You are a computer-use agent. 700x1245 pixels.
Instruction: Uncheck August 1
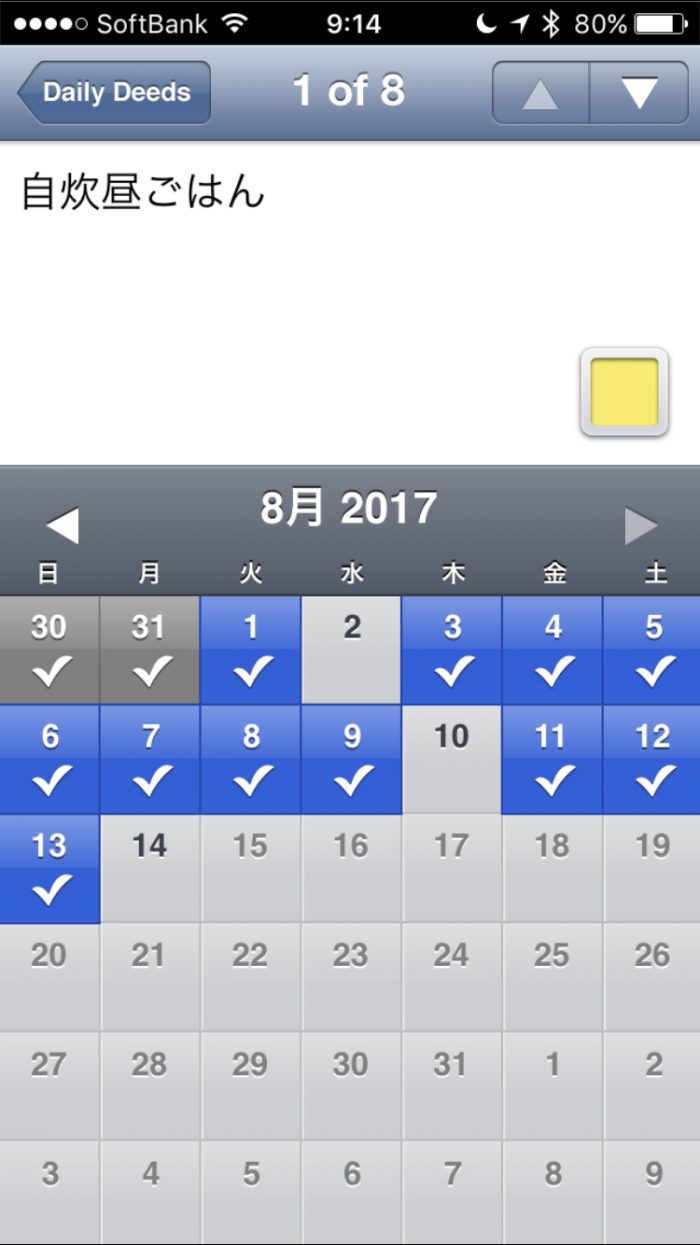tap(250, 650)
